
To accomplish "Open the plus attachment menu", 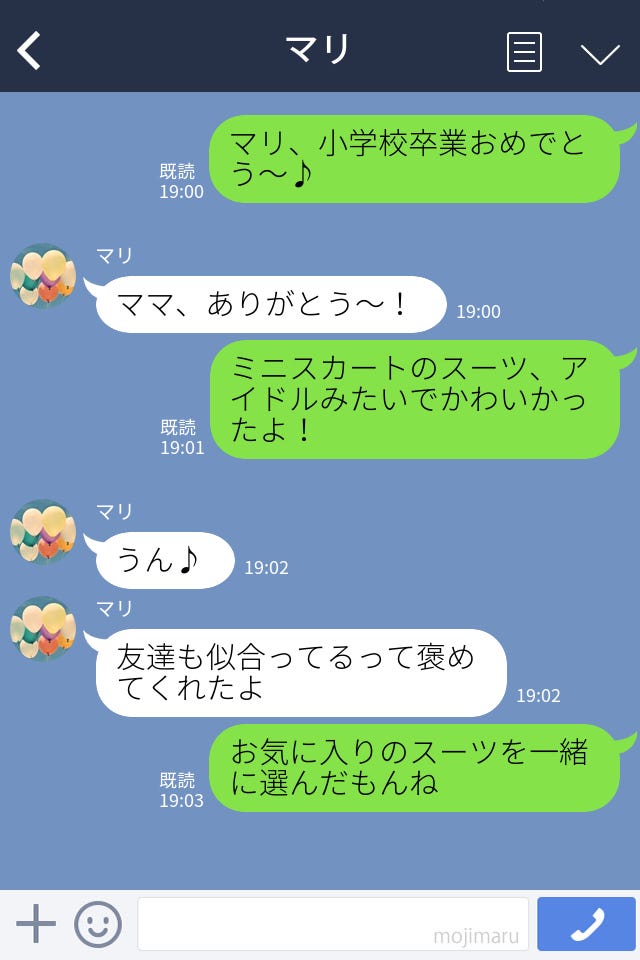I will [36, 924].
